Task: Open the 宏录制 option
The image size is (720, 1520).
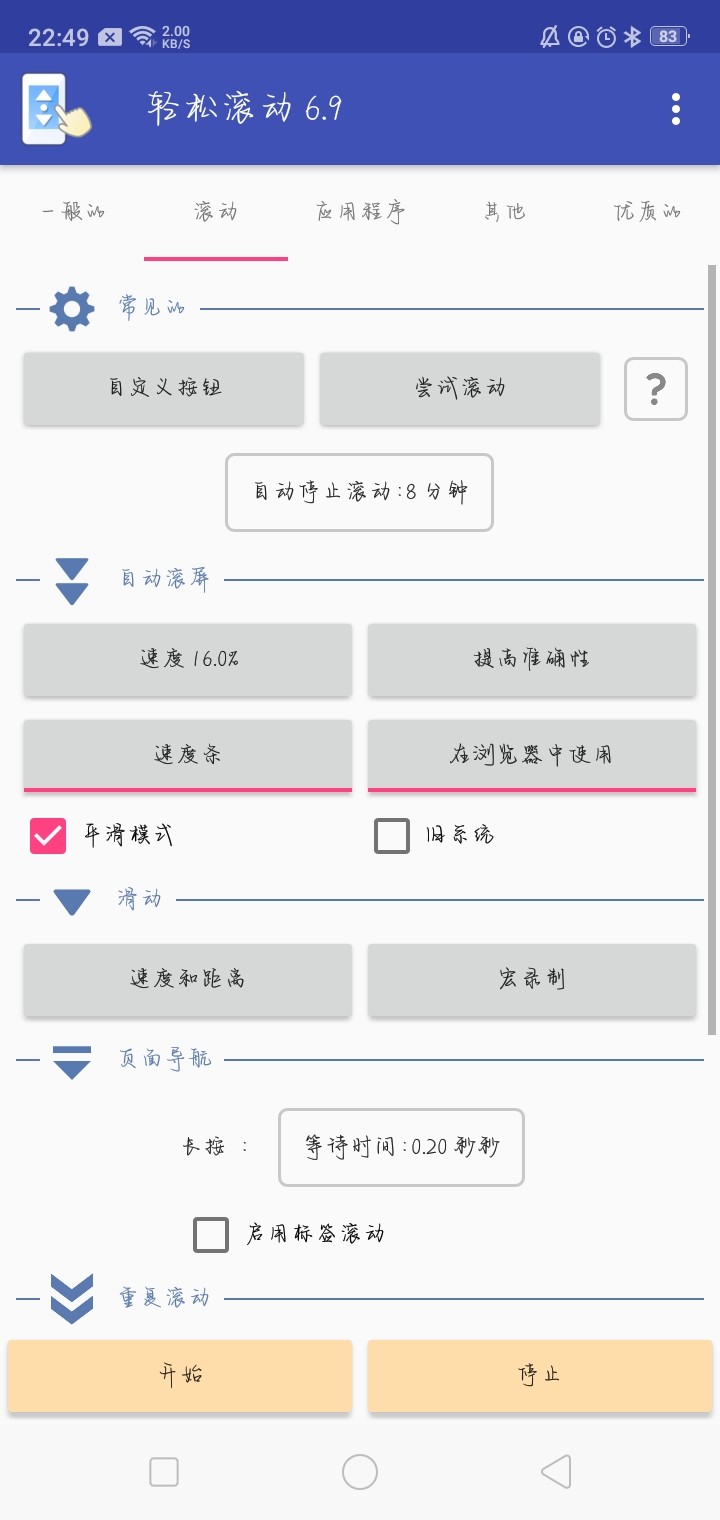Action: click(x=532, y=979)
